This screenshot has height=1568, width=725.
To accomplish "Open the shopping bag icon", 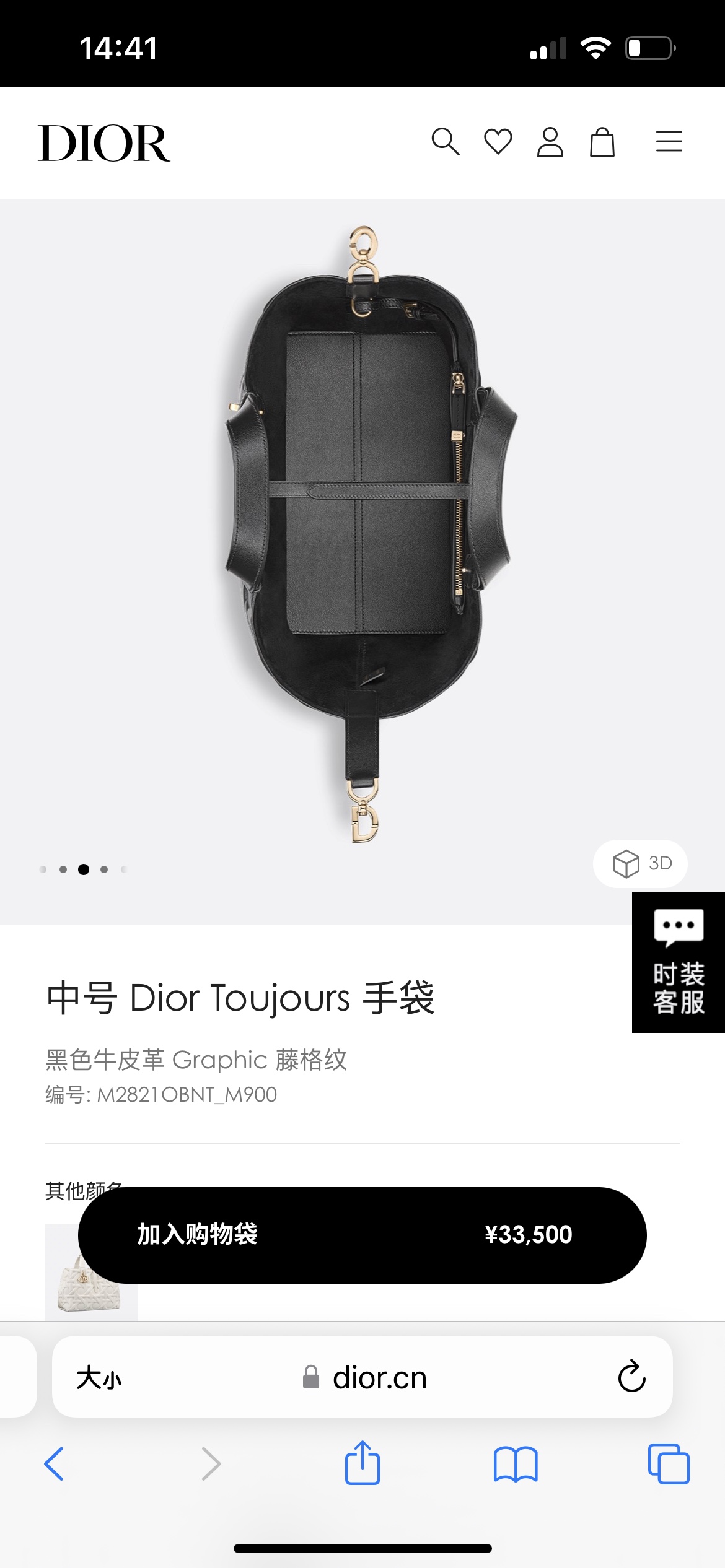I will click(x=602, y=142).
